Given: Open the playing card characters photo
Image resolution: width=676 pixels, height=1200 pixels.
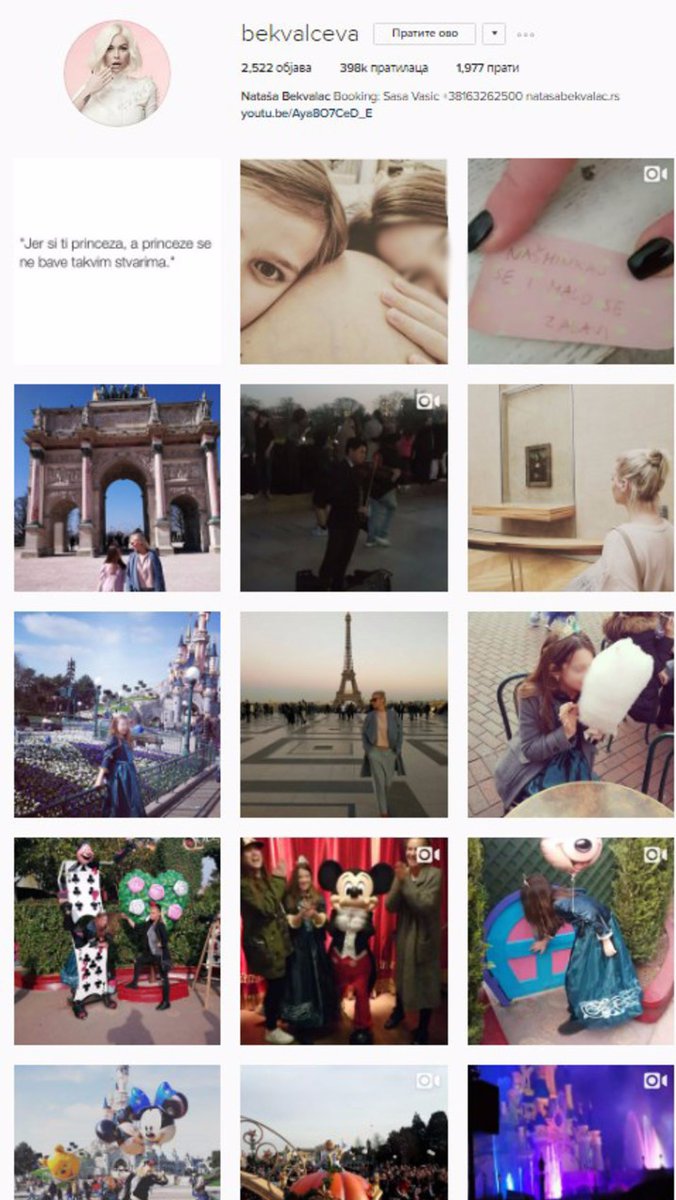Looking at the screenshot, I should (x=117, y=941).
